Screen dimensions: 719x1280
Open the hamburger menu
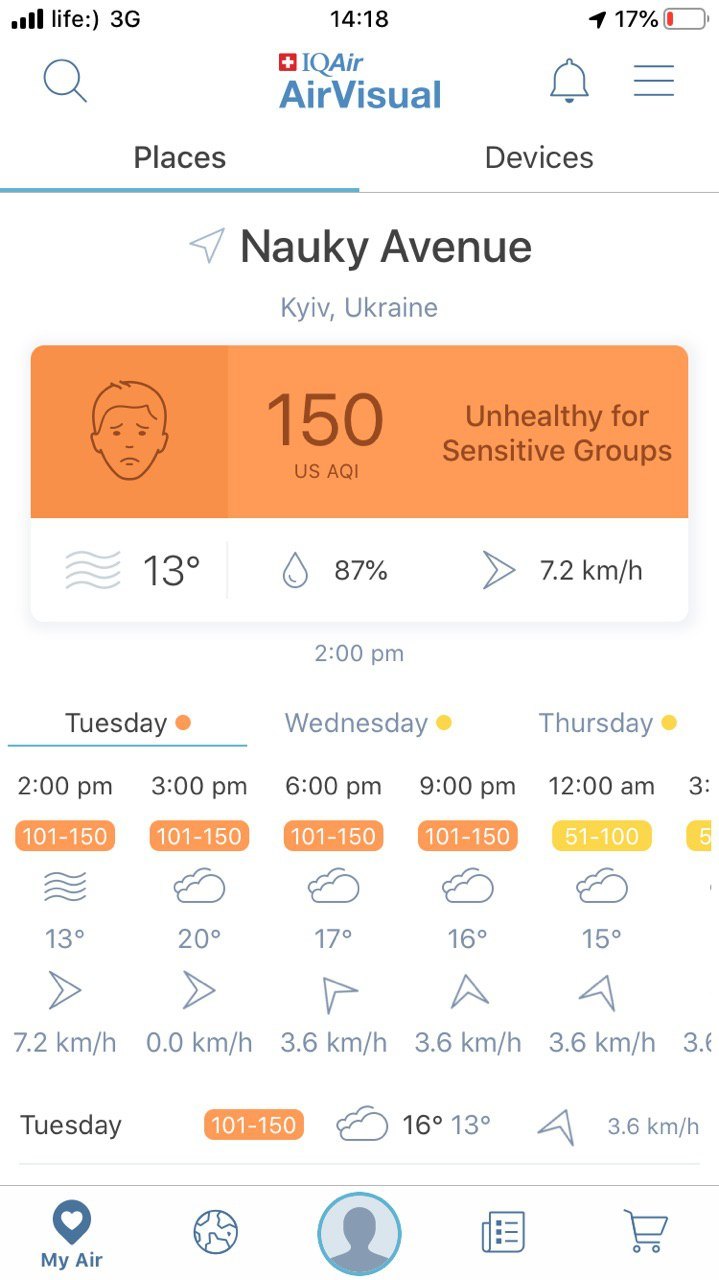654,81
